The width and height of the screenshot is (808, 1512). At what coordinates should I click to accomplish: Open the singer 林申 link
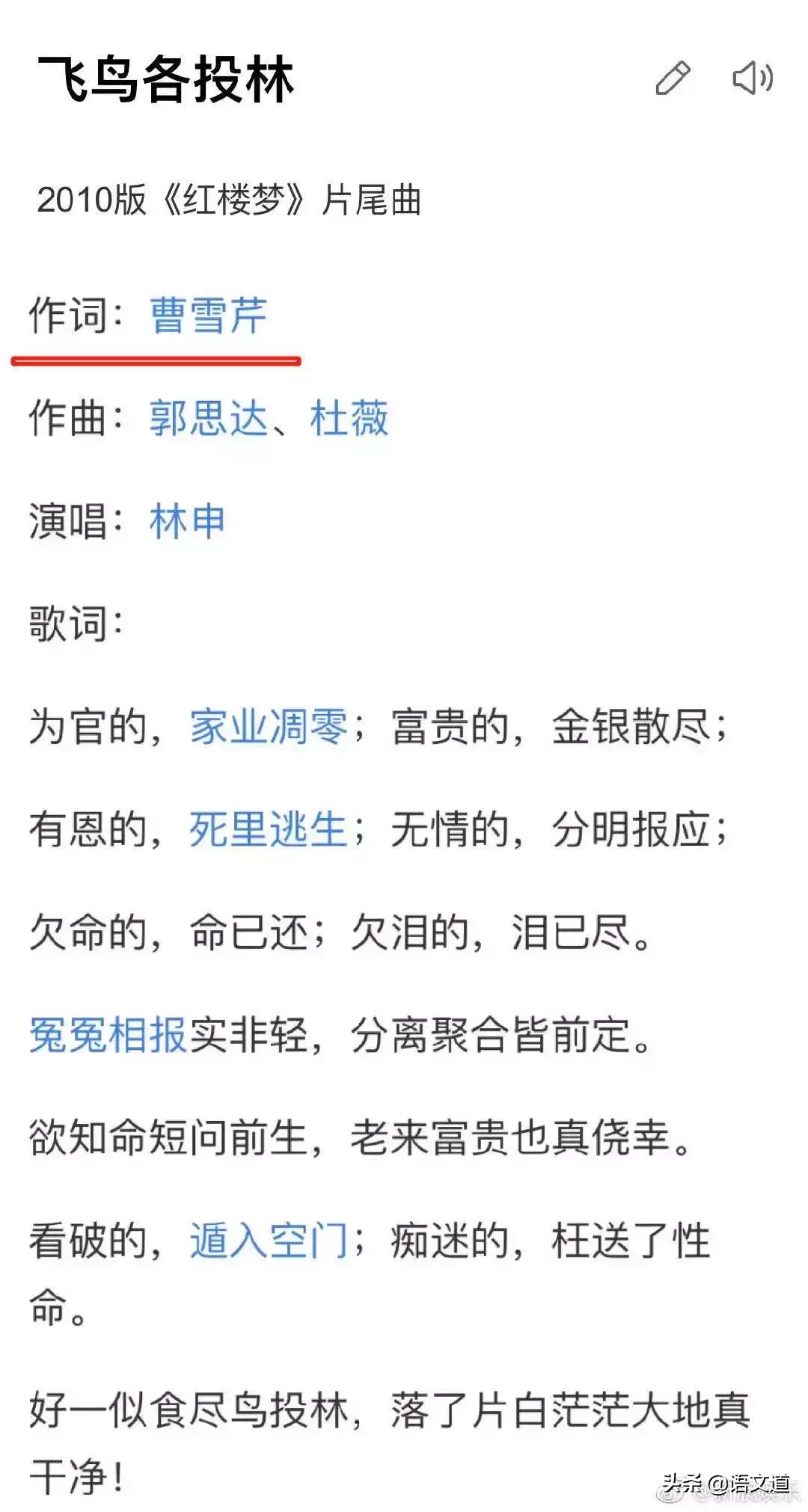[x=188, y=520]
